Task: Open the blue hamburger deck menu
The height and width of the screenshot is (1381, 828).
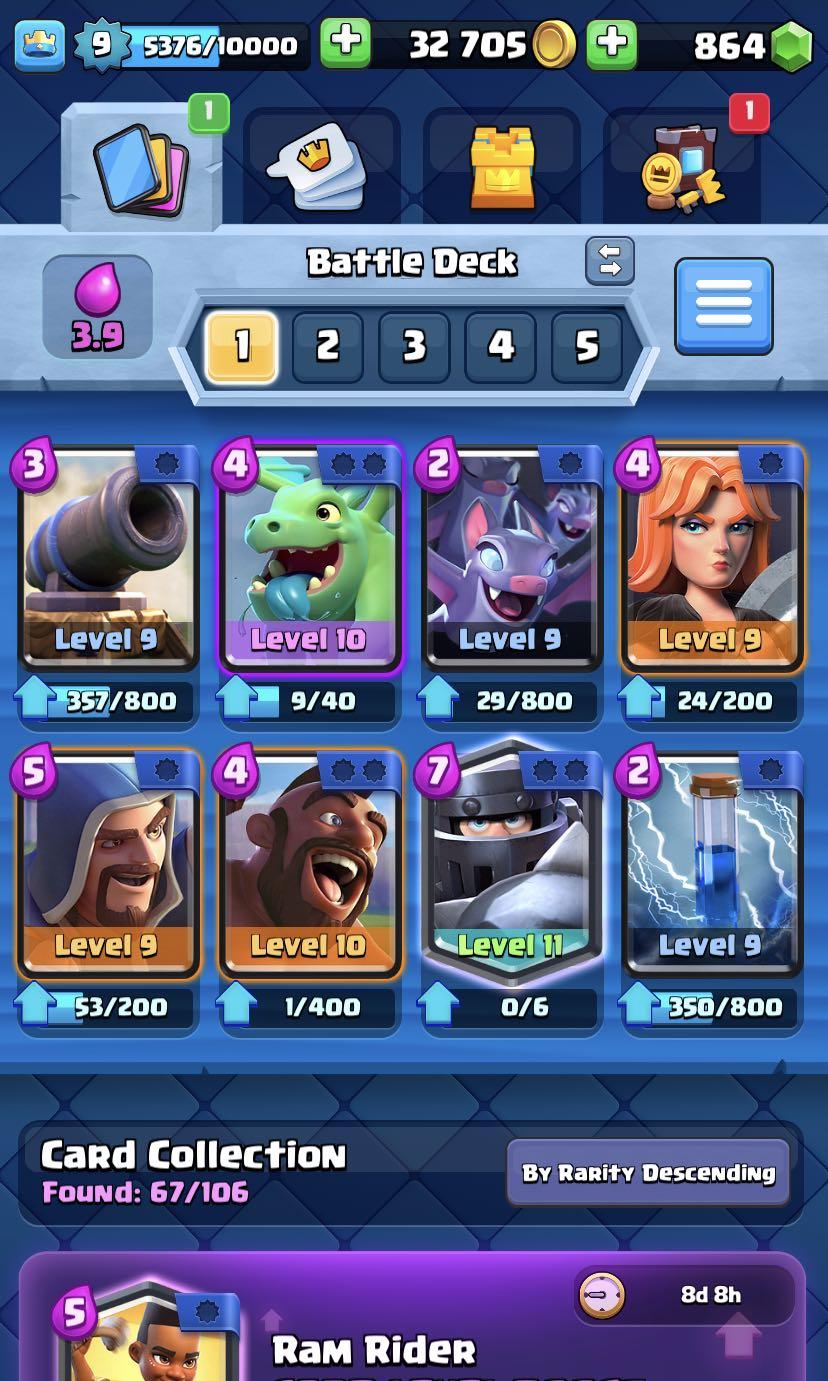Action: coord(723,306)
